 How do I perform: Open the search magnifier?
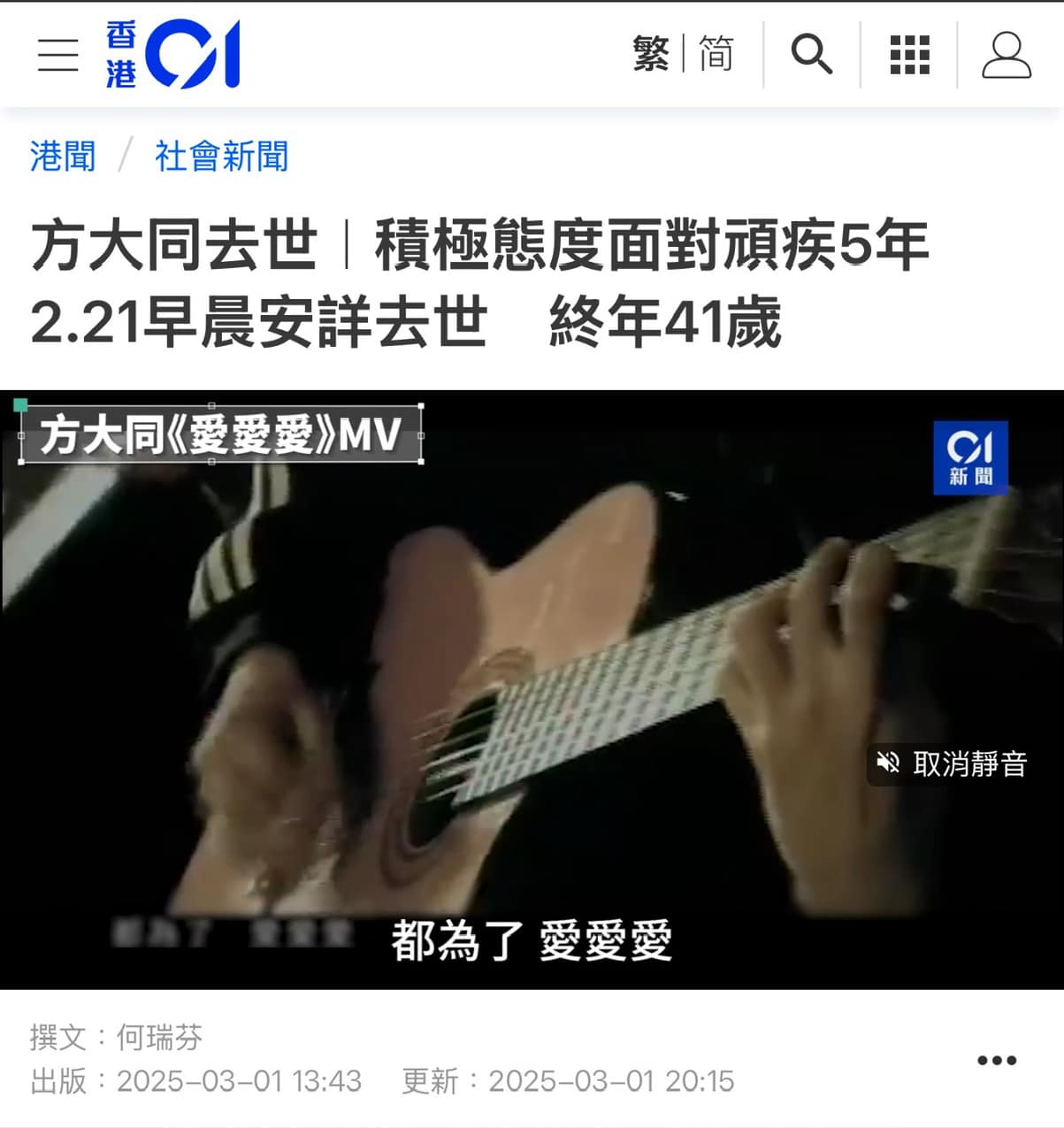click(x=811, y=55)
